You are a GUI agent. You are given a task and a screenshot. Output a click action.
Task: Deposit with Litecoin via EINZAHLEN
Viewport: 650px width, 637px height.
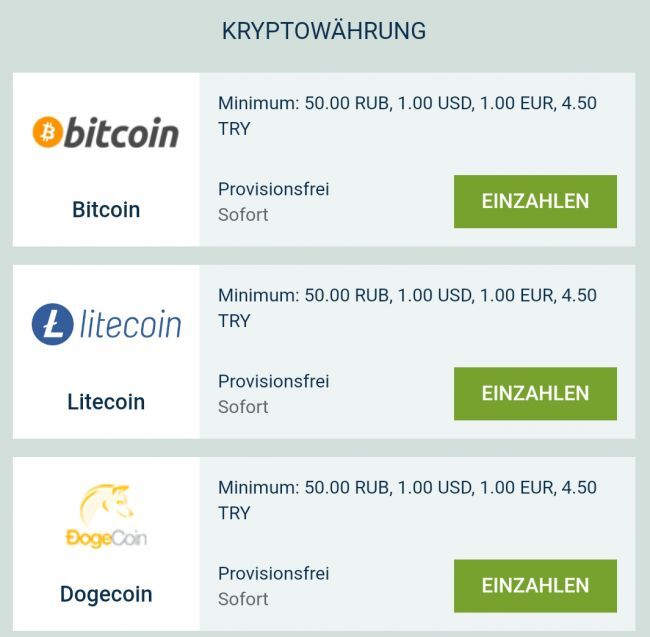[535, 393]
